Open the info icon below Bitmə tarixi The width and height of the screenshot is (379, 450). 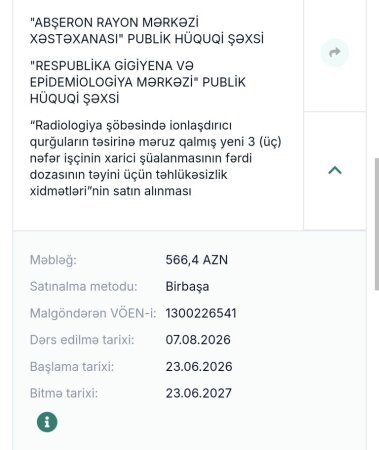(x=47, y=422)
